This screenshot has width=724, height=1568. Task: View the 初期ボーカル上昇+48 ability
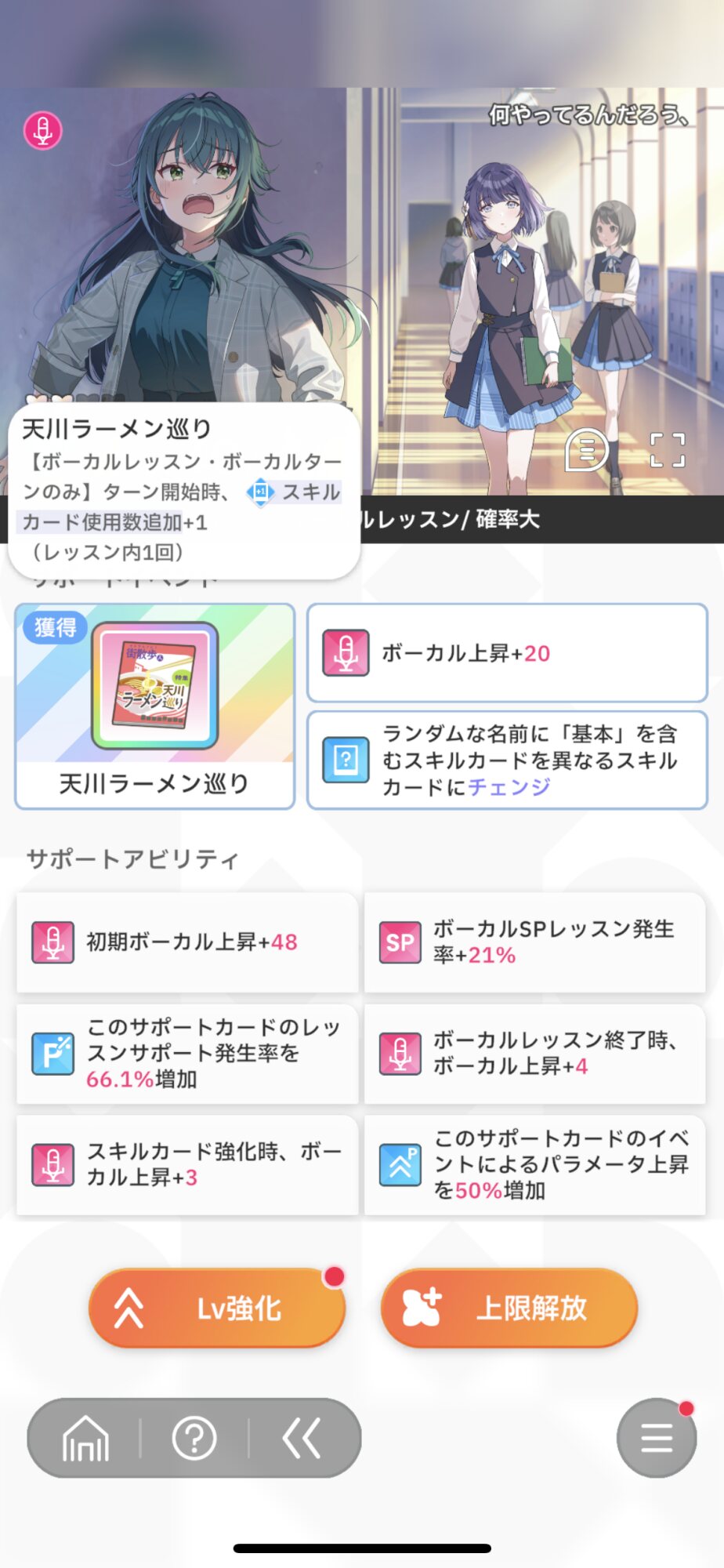(187, 942)
